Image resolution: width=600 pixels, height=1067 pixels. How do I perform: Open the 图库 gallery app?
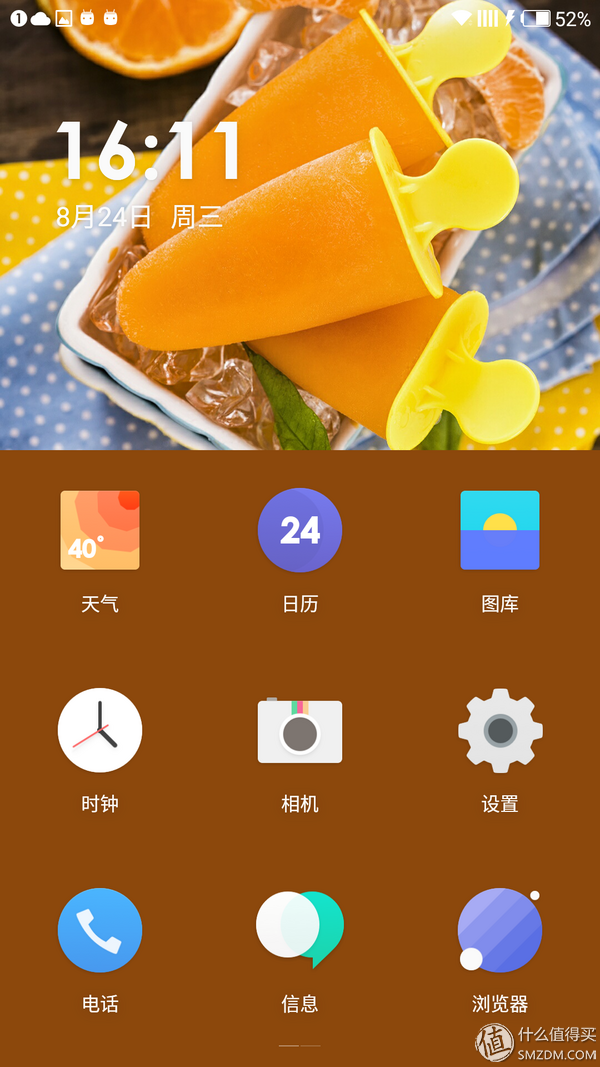500,530
